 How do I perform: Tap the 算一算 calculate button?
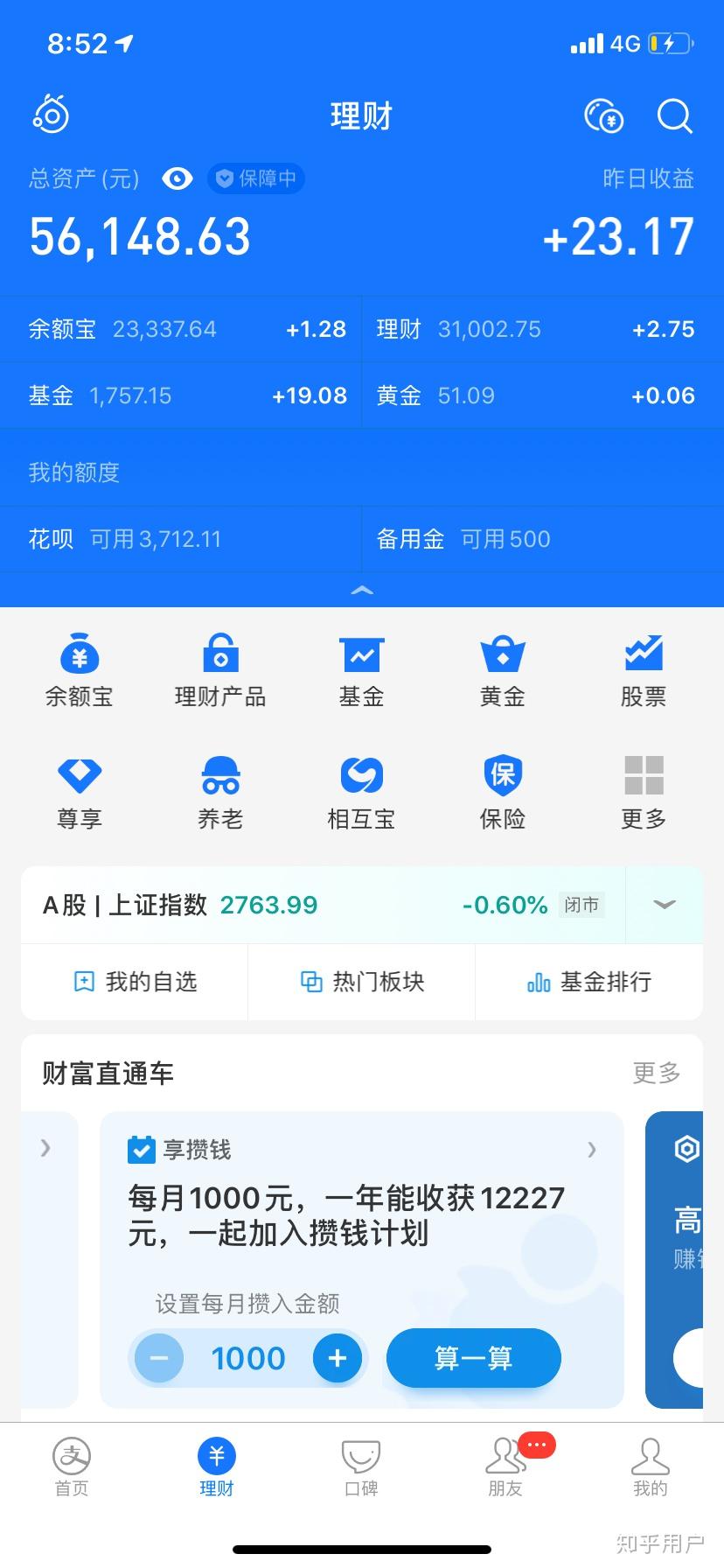click(473, 1358)
